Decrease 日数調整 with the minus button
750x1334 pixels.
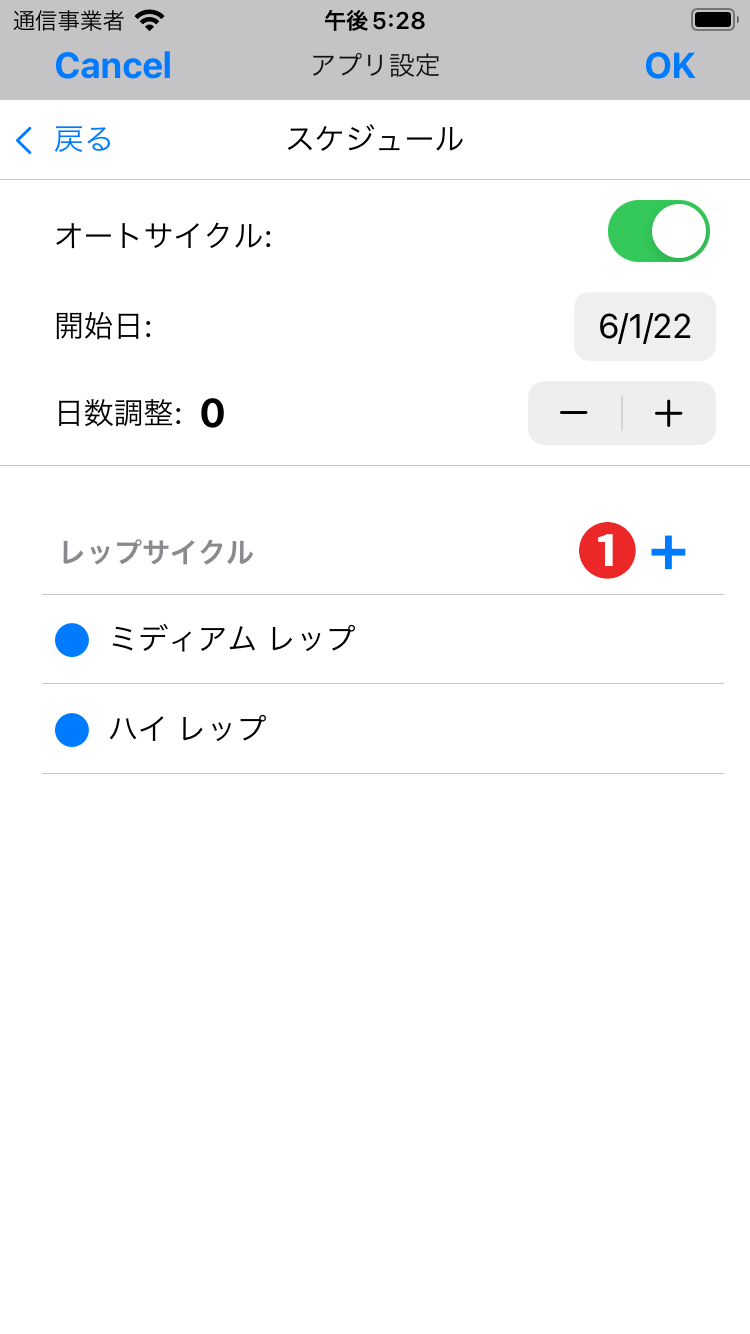click(574, 413)
